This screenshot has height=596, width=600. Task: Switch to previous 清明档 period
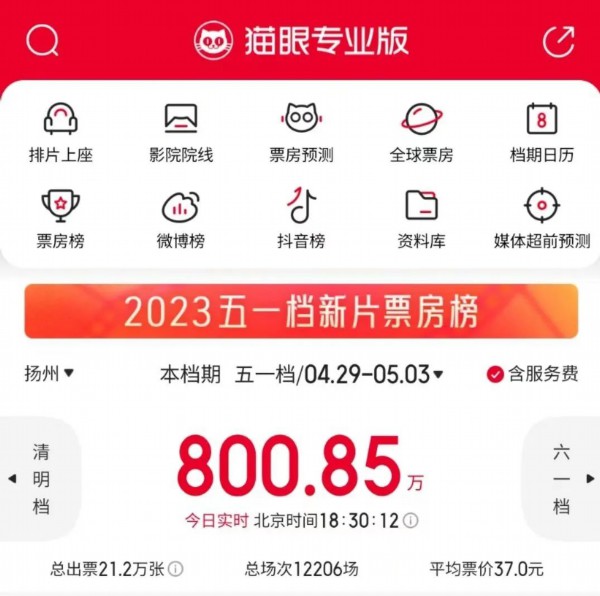38,479
